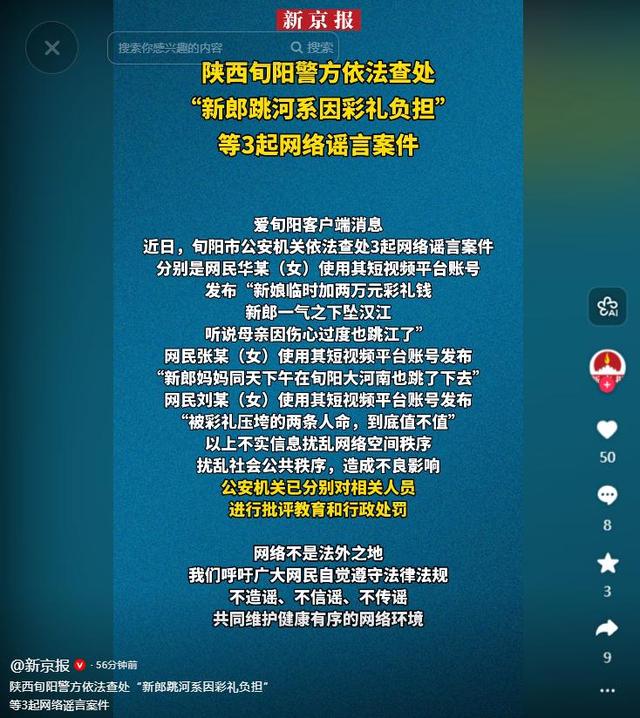Open the comments bubble
This screenshot has width=640, height=718.
pyautogui.click(x=607, y=495)
